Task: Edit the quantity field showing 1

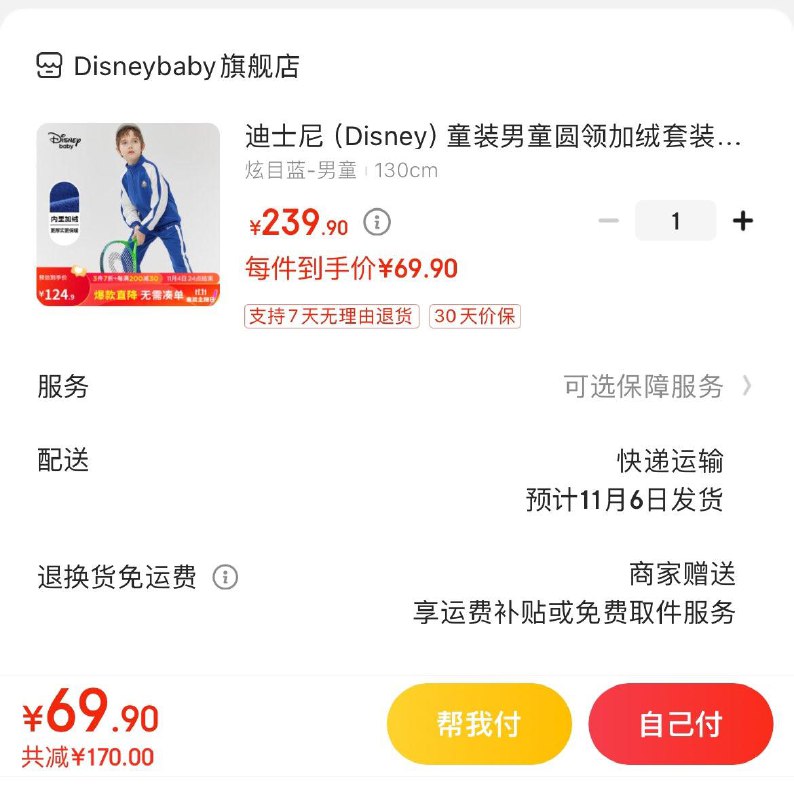Action: 675,221
